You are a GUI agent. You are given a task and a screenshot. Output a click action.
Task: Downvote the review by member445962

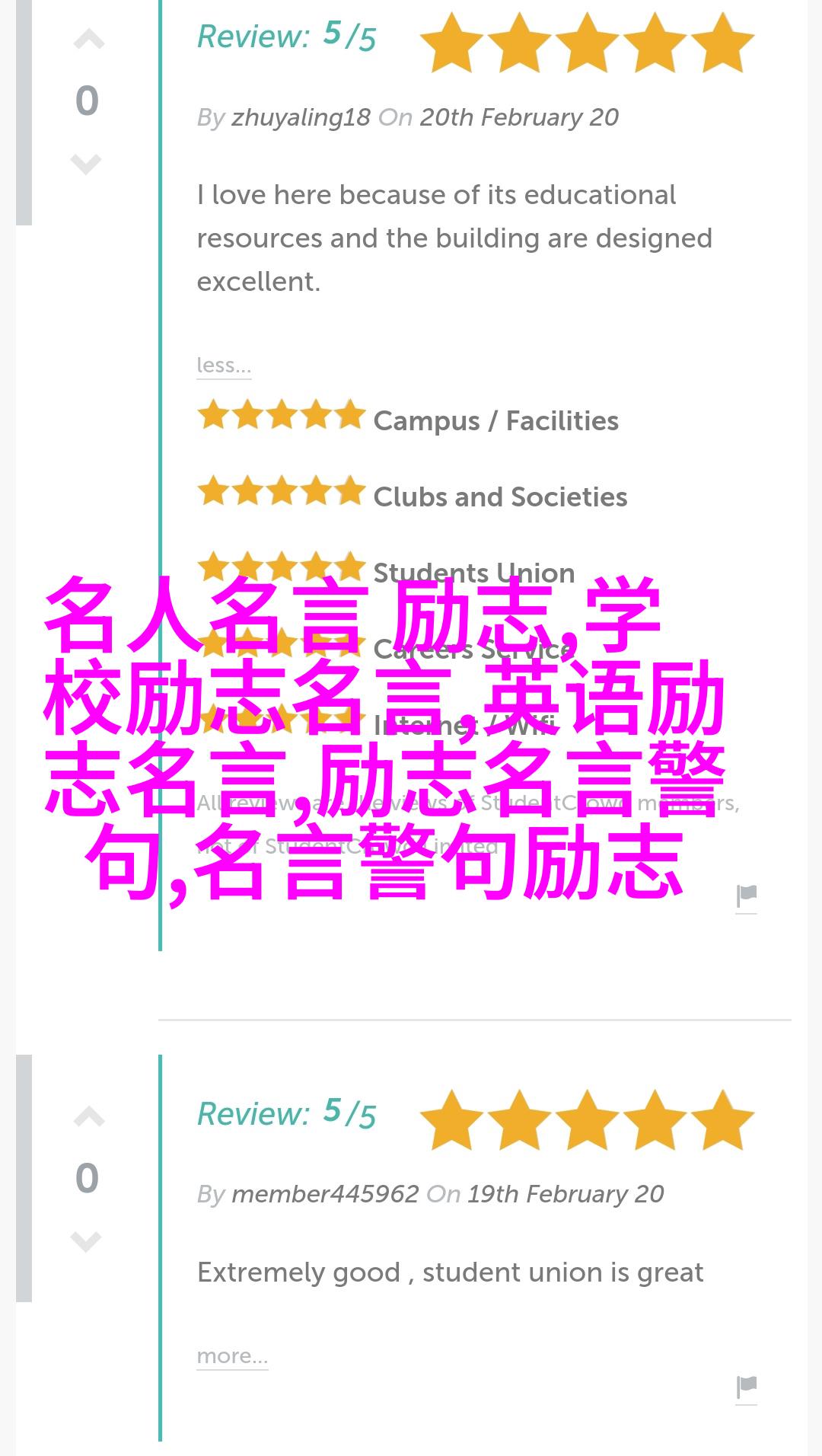(86, 1241)
